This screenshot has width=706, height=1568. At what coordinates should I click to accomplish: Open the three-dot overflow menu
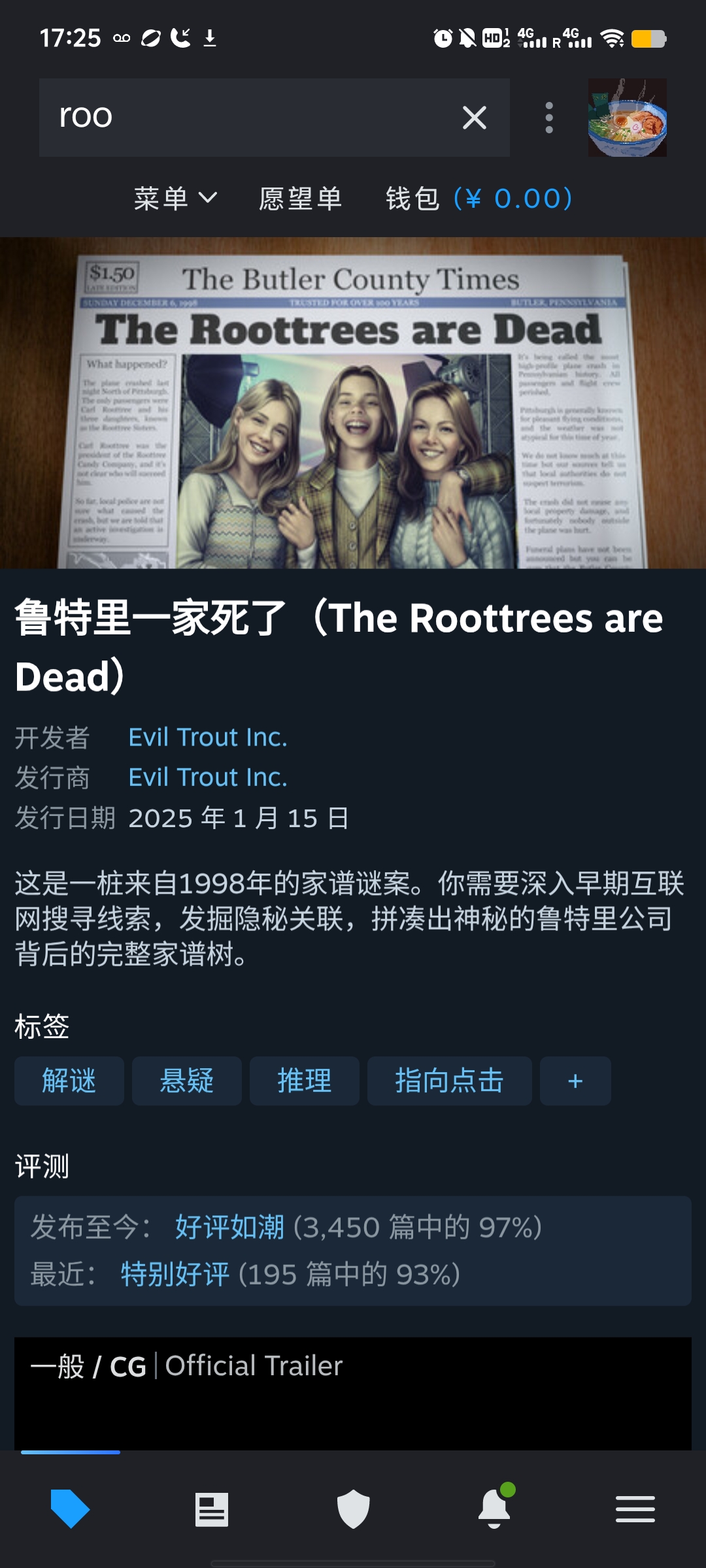point(549,118)
